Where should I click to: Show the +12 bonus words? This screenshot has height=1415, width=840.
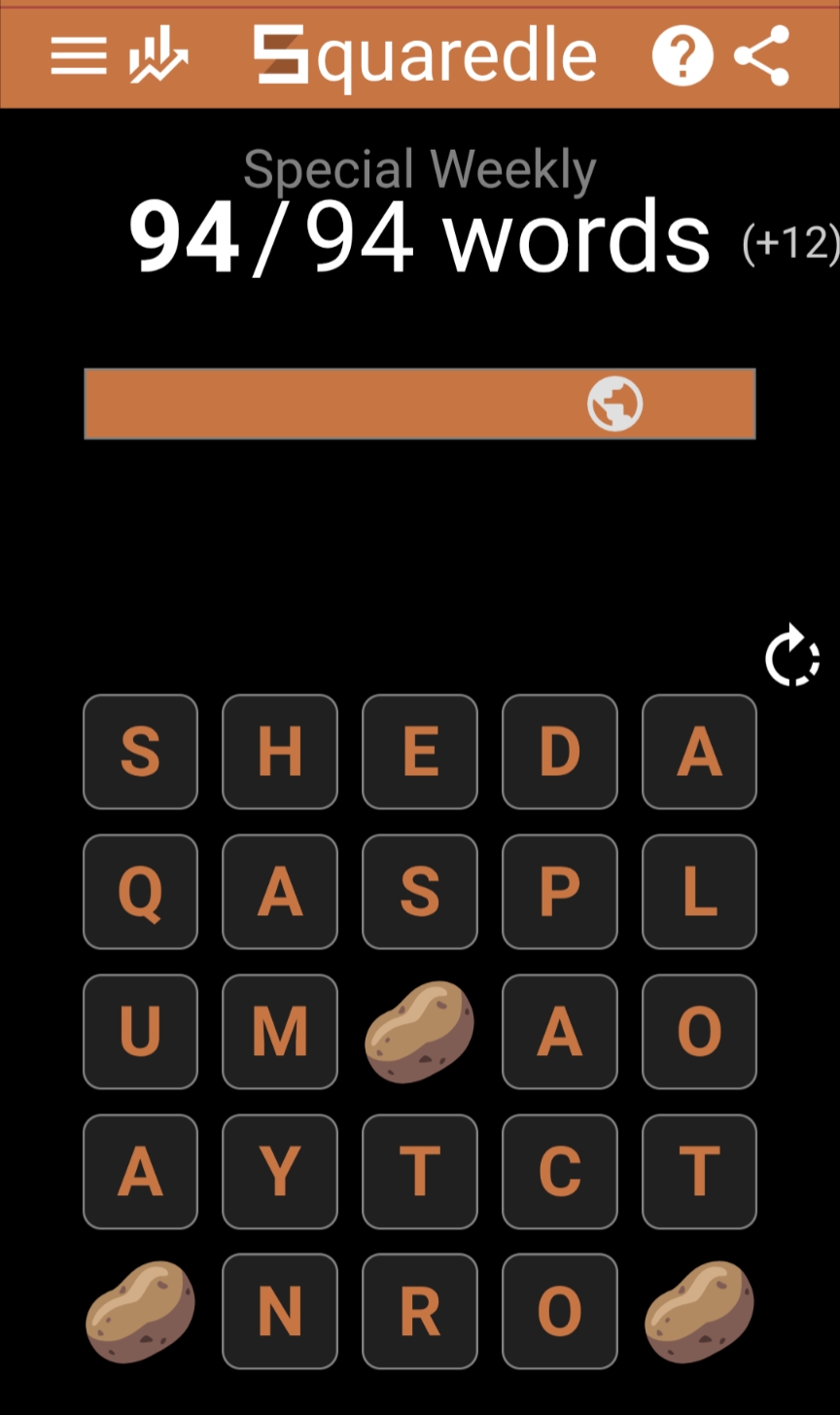tap(789, 242)
